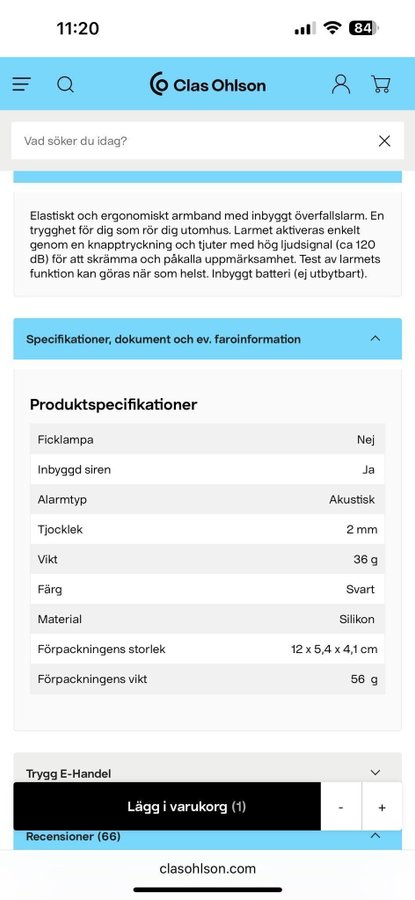Open the shopping cart
415x900 pixels.
coord(381,84)
